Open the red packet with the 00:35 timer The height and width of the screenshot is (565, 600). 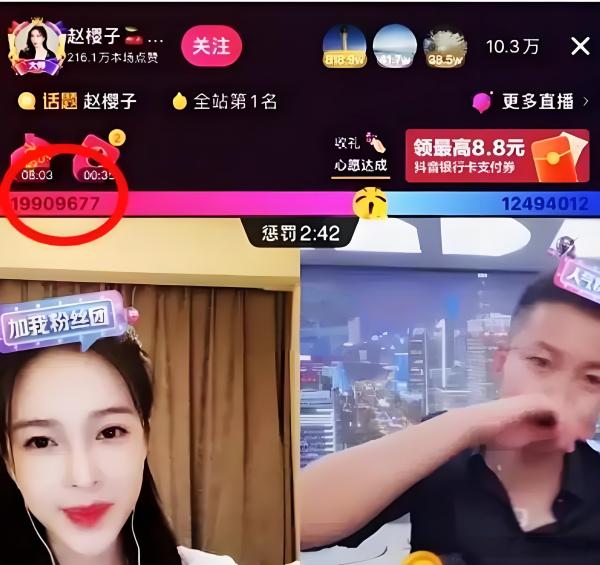[x=96, y=157]
